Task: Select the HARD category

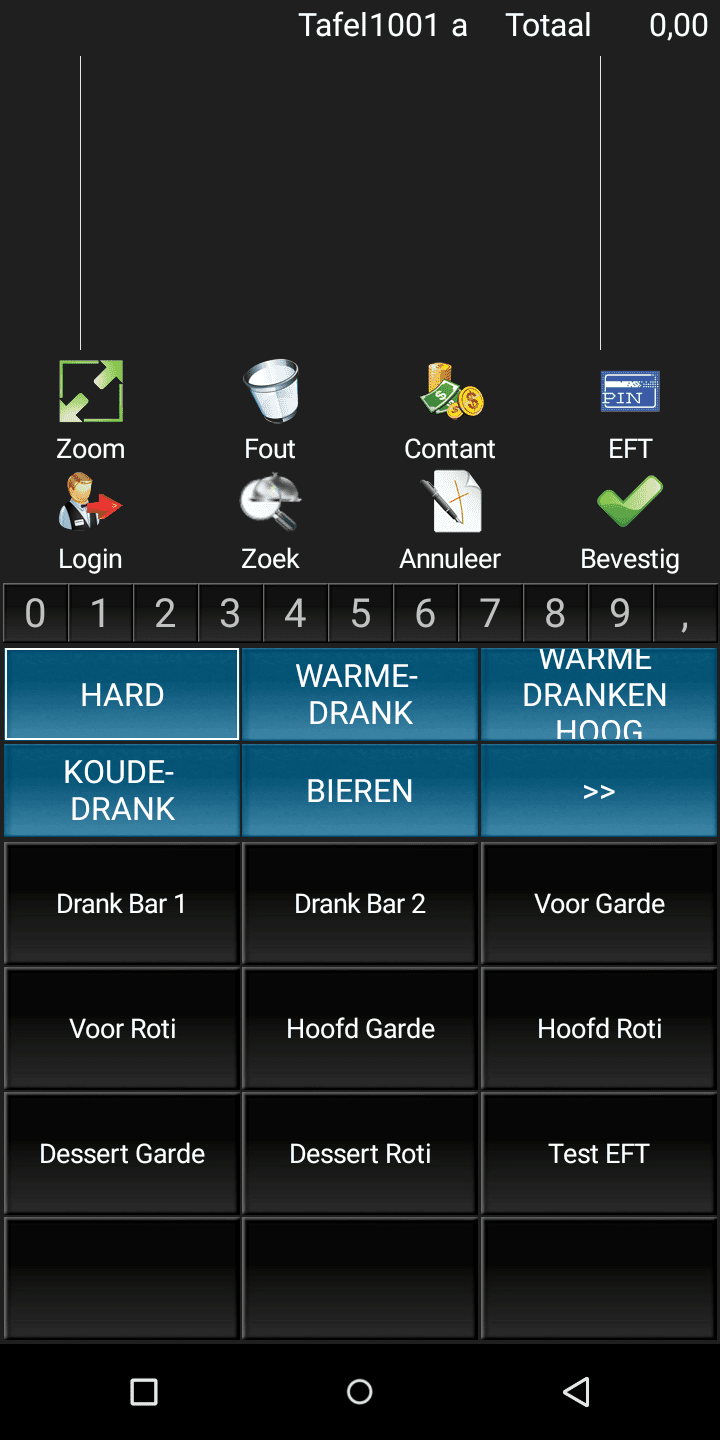Action: [x=122, y=694]
